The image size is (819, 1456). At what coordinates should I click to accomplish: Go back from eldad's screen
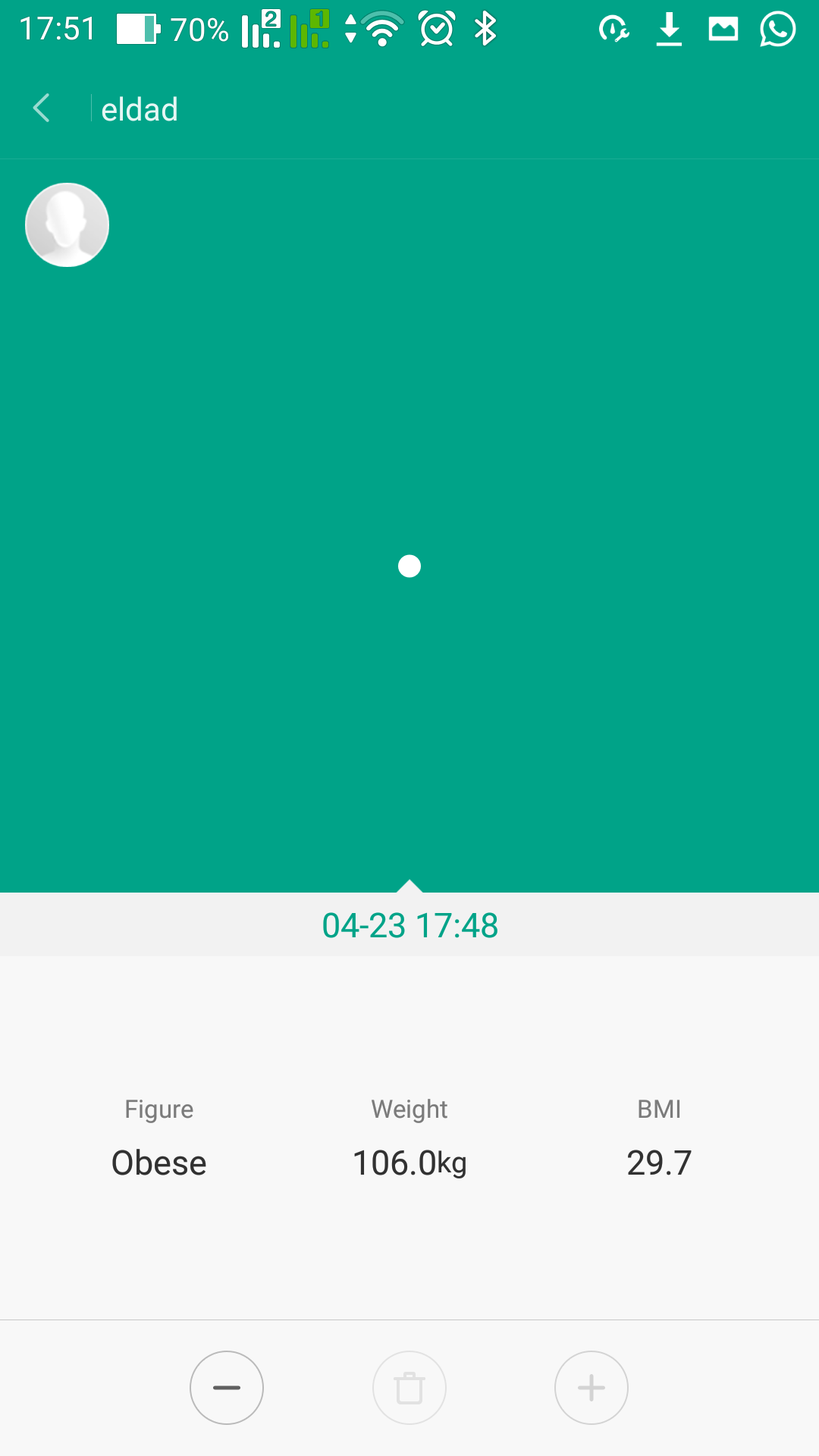42,108
